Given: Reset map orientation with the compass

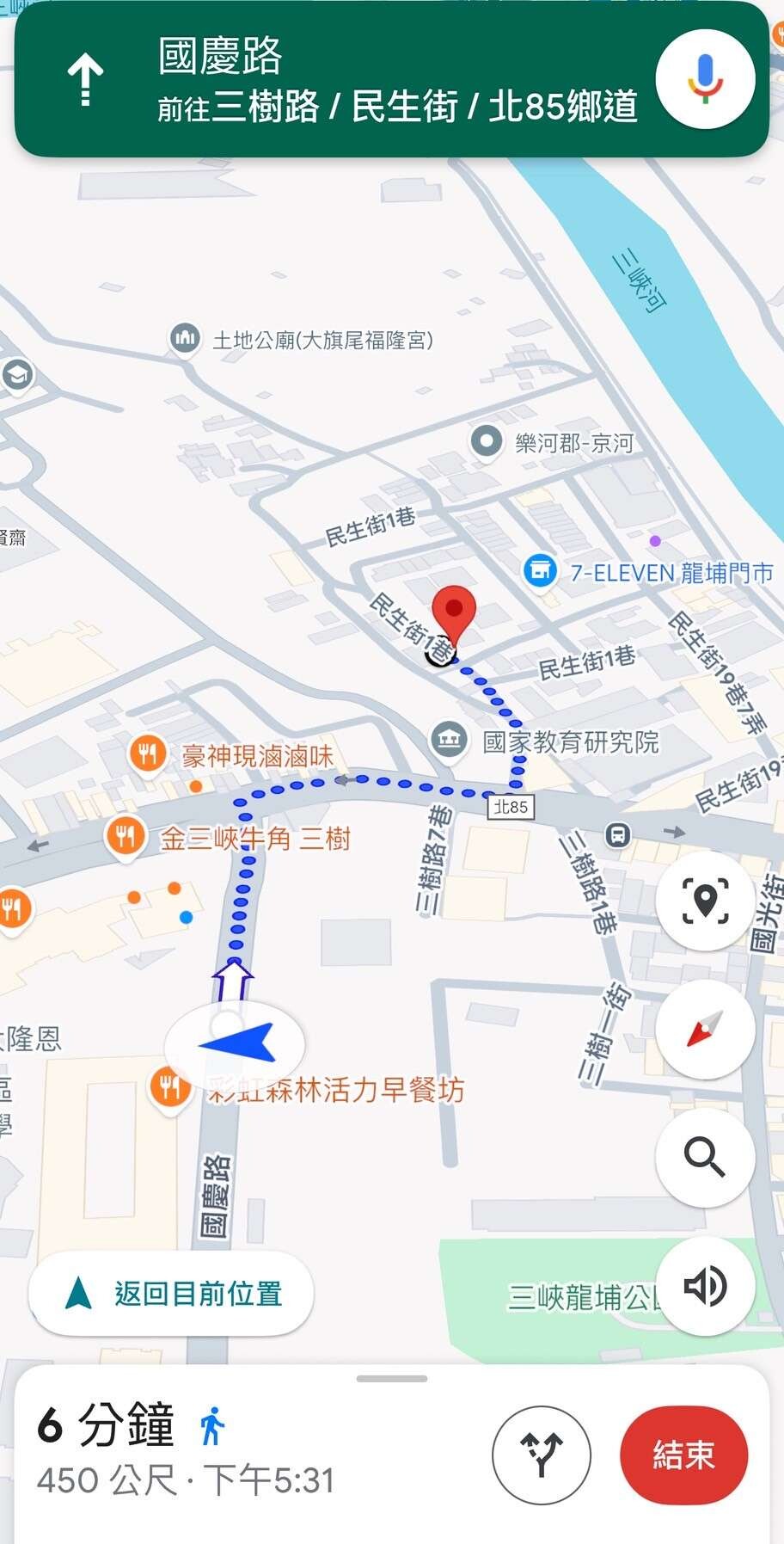Looking at the screenshot, I should [x=705, y=1029].
